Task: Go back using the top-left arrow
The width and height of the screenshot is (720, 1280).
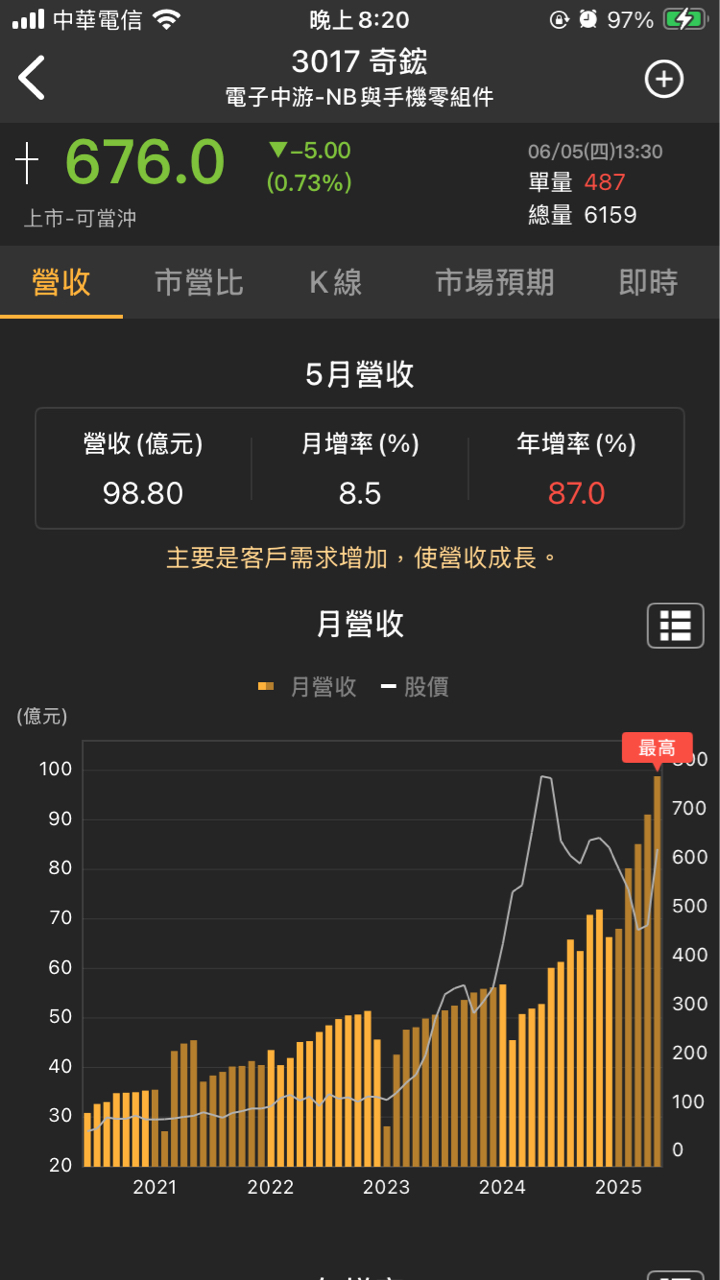Action: (32, 78)
